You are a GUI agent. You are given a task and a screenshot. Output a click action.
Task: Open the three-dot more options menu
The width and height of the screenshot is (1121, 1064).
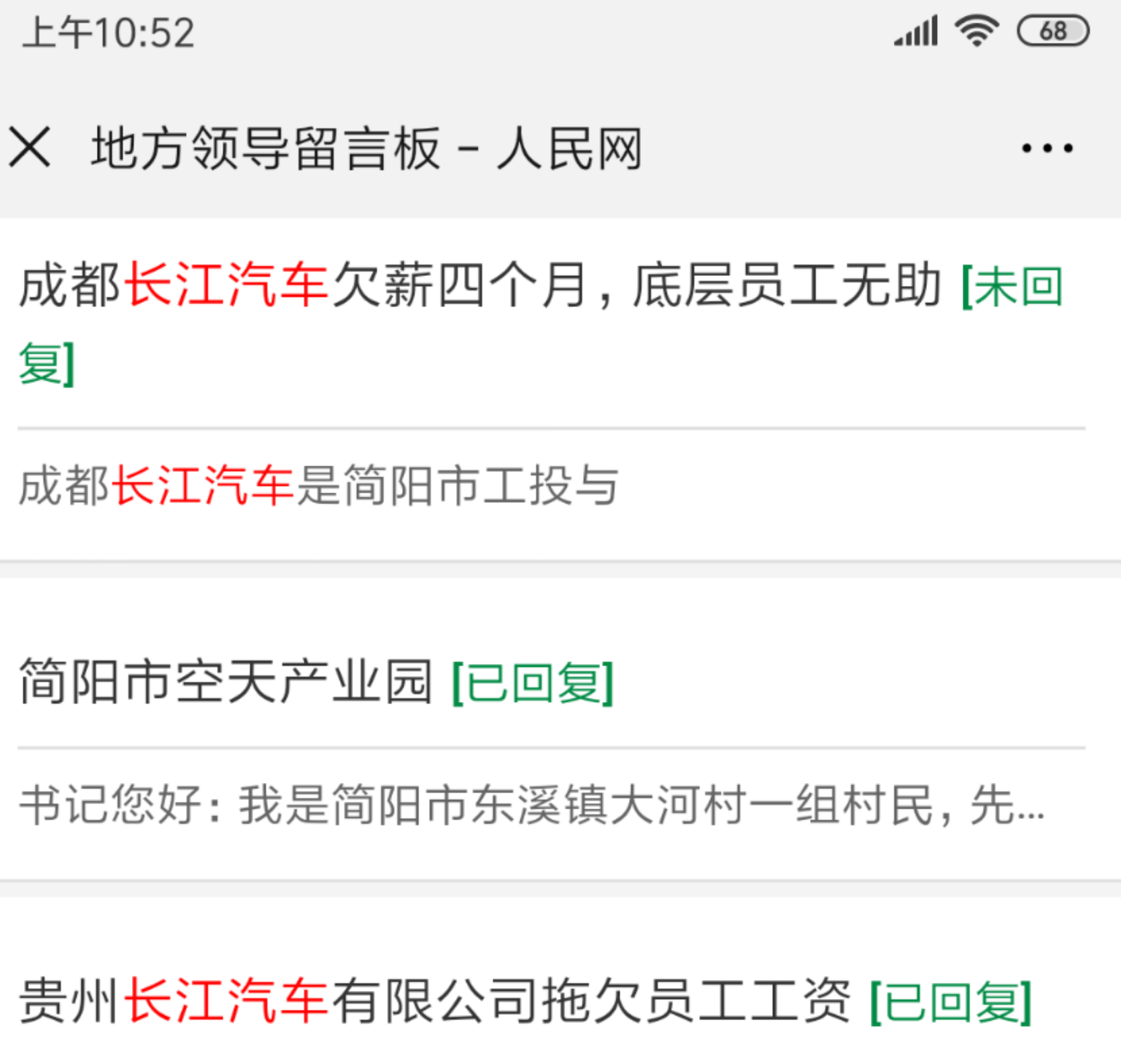click(1047, 149)
